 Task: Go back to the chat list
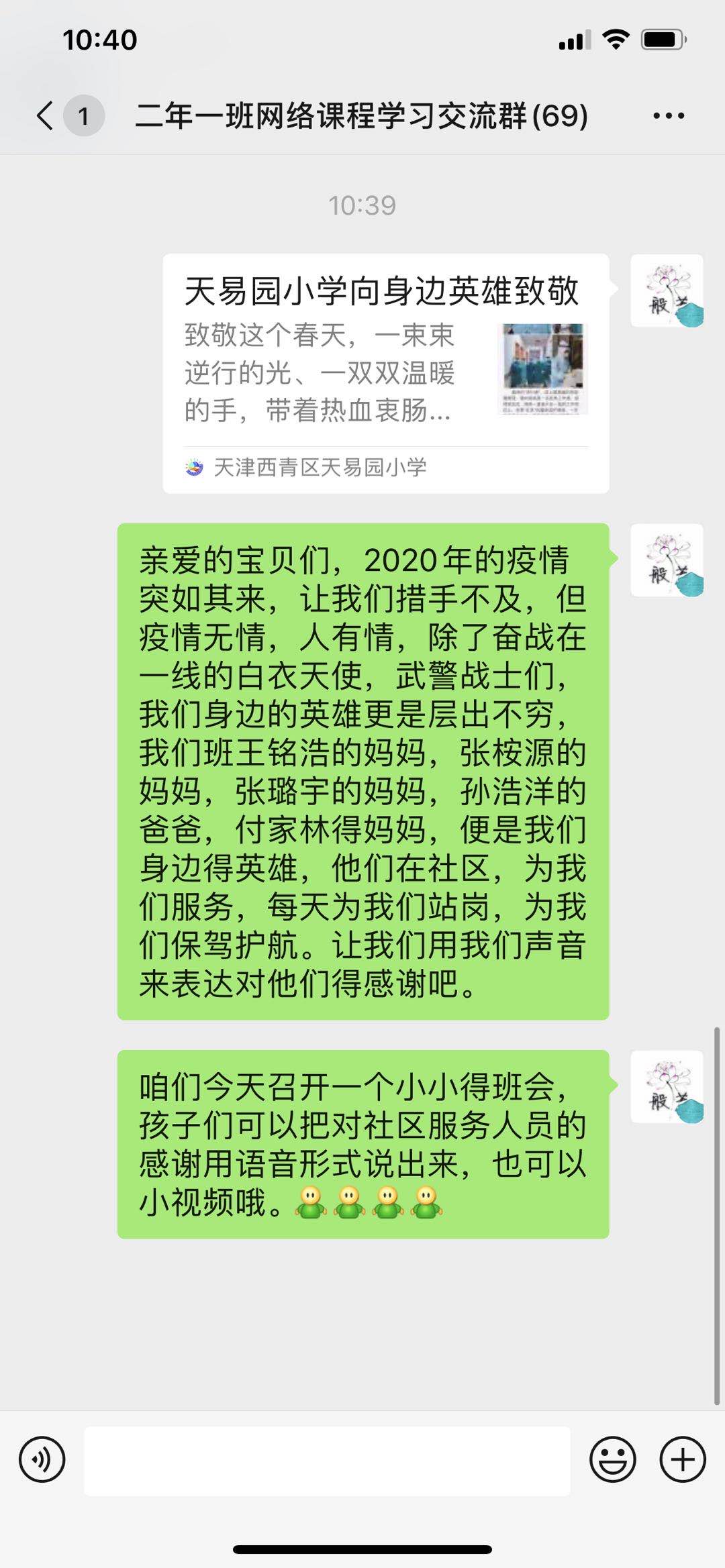point(46,115)
